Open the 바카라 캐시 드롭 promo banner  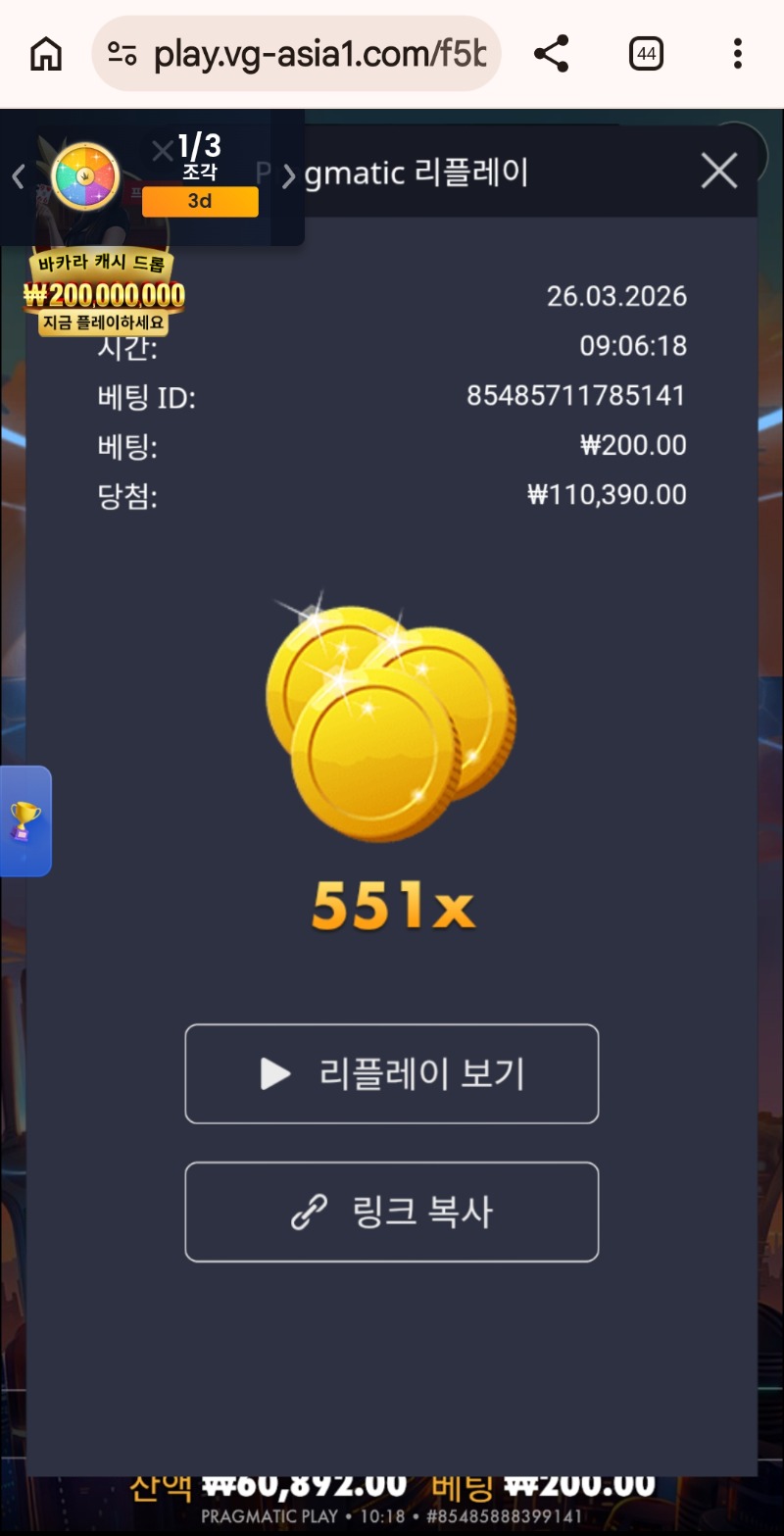(x=103, y=294)
